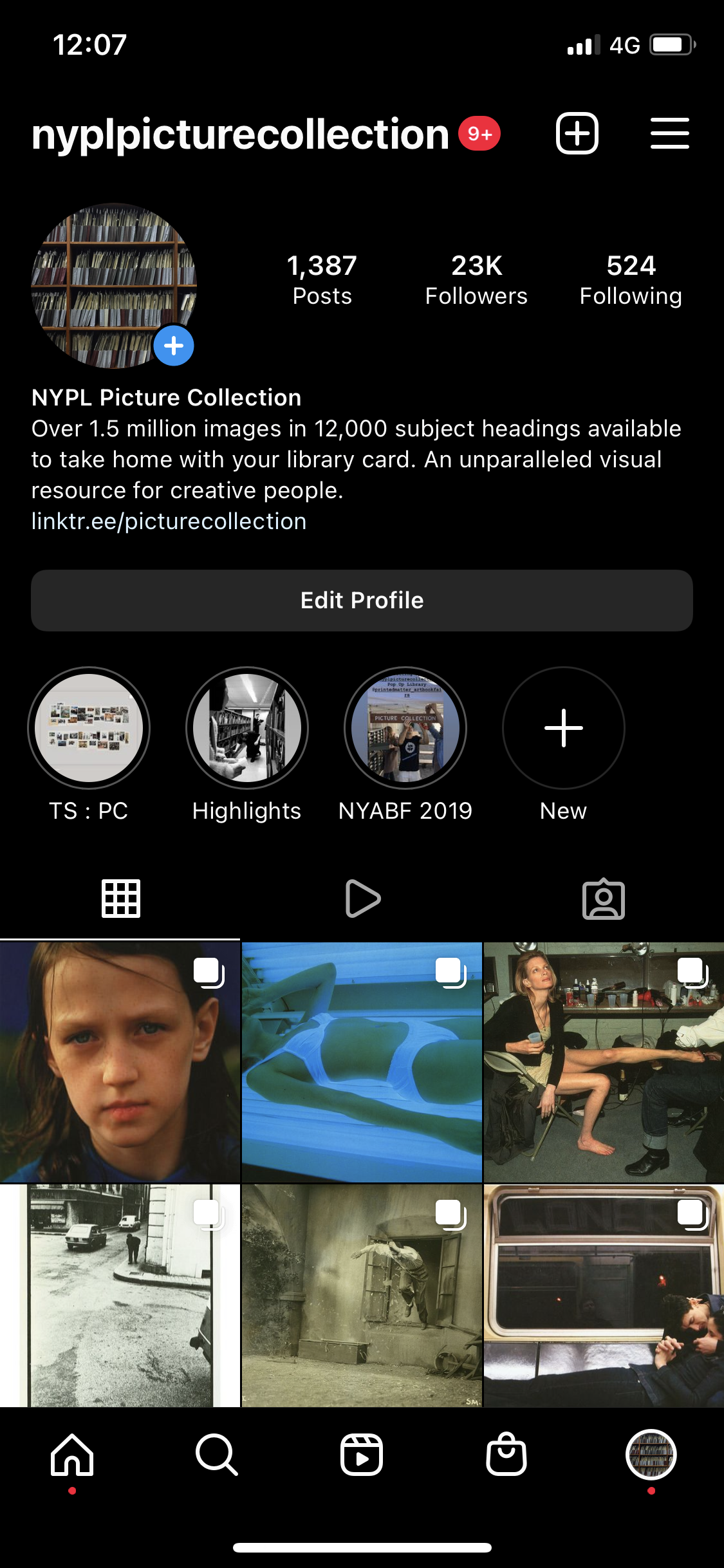View the TS : PC story highlight
Image resolution: width=724 pixels, height=1568 pixels.
89,728
